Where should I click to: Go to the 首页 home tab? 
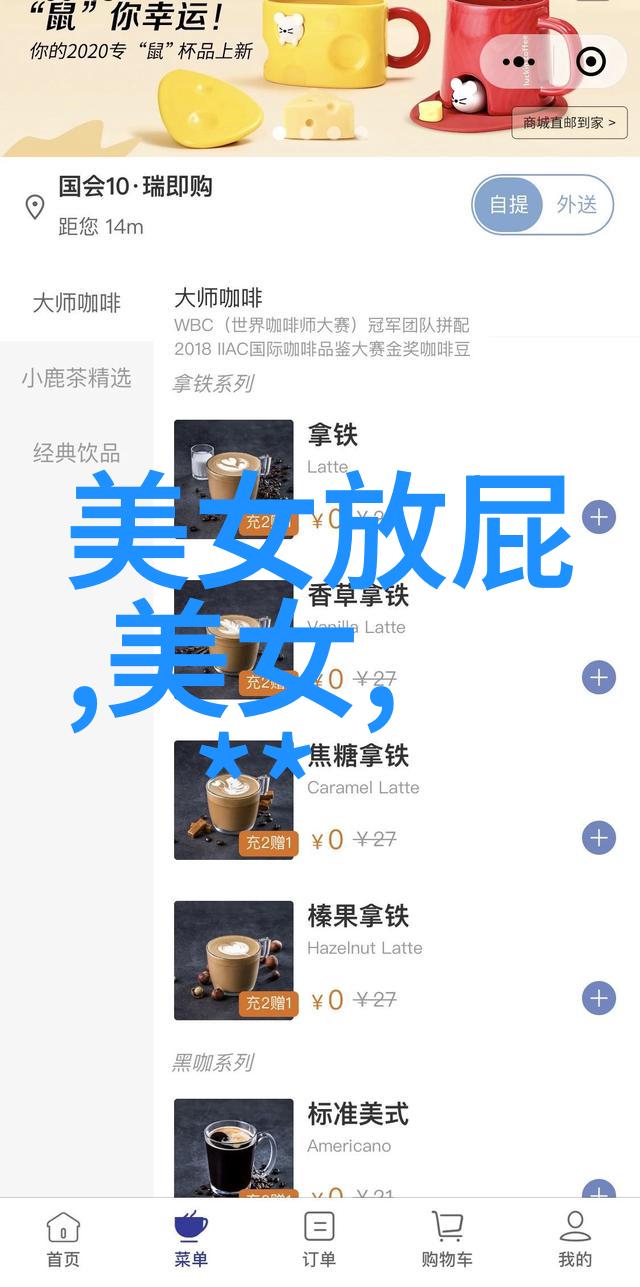(x=63, y=1240)
